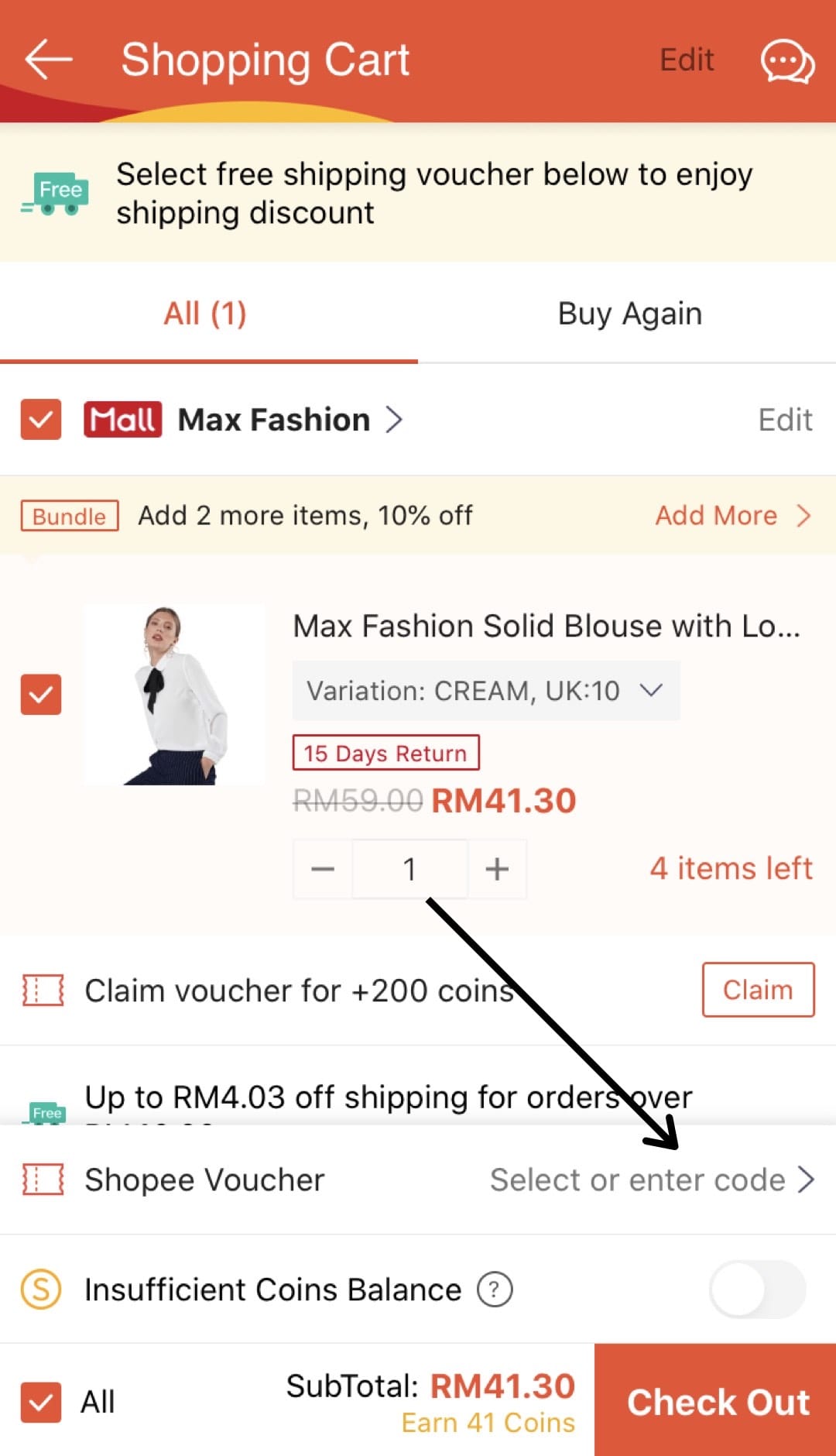Toggle the coins redemption switch
836x1456 pixels.
click(757, 1290)
